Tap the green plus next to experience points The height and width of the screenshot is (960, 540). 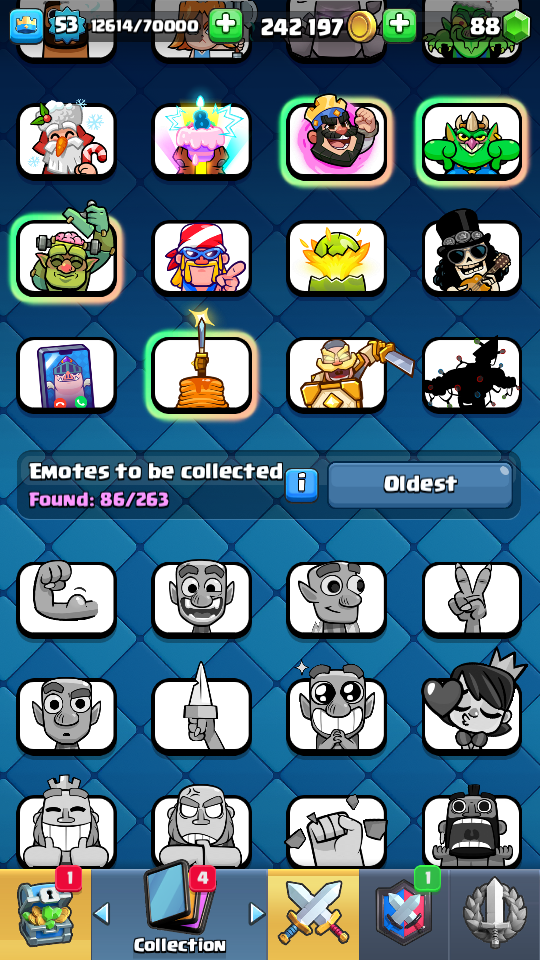pyautogui.click(x=226, y=26)
